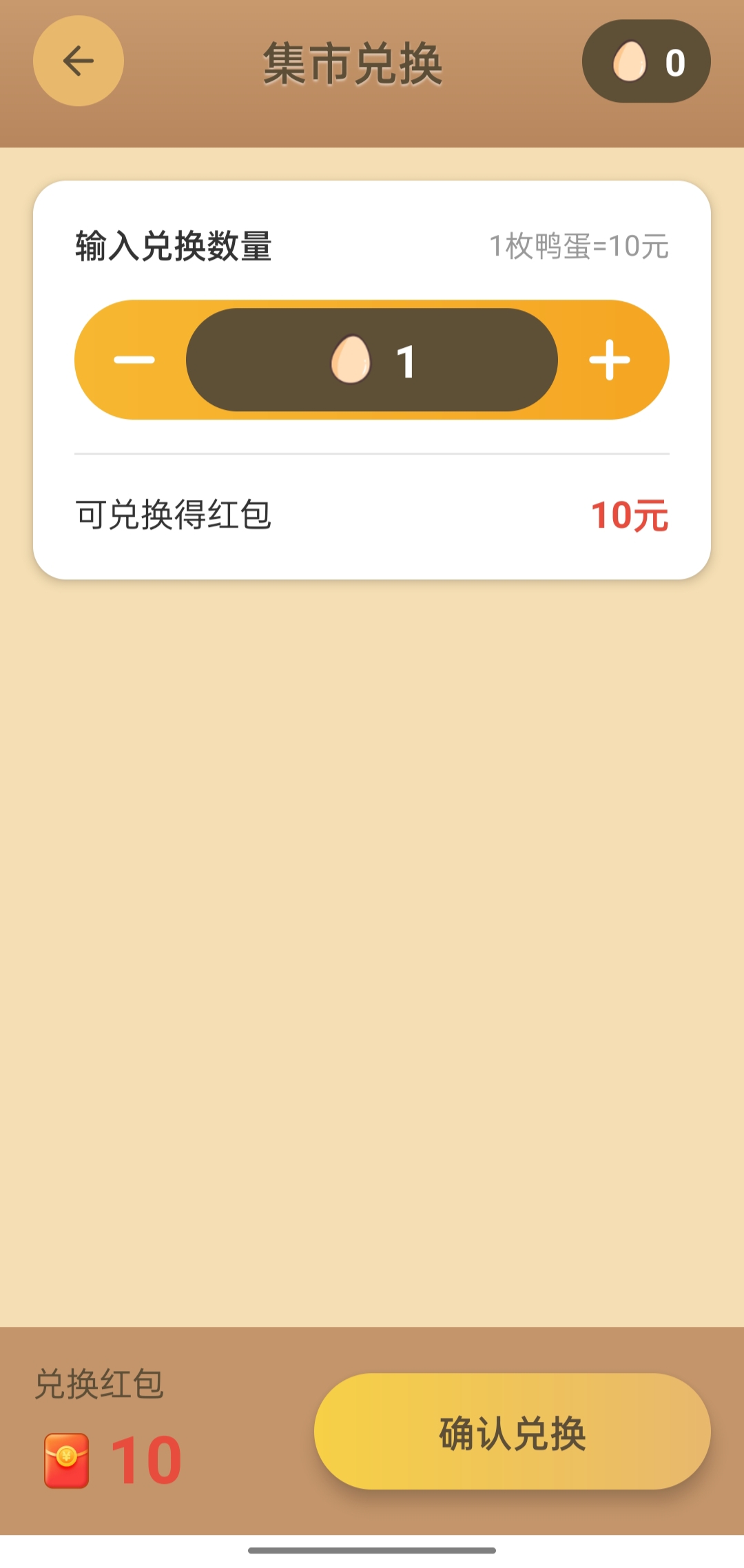Click the 1枚鸭蛋=10元 rate text

click(x=579, y=245)
